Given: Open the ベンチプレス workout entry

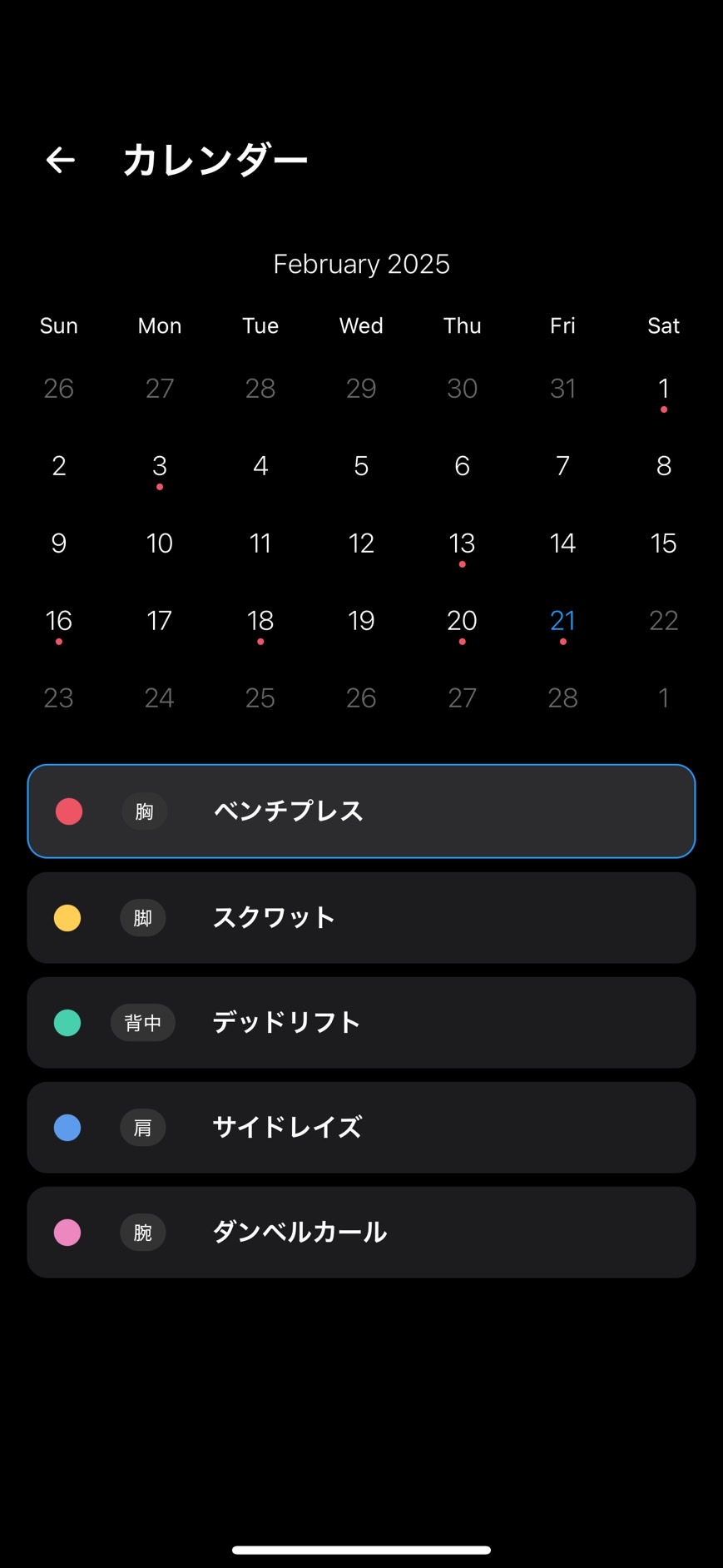Looking at the screenshot, I should (x=361, y=811).
